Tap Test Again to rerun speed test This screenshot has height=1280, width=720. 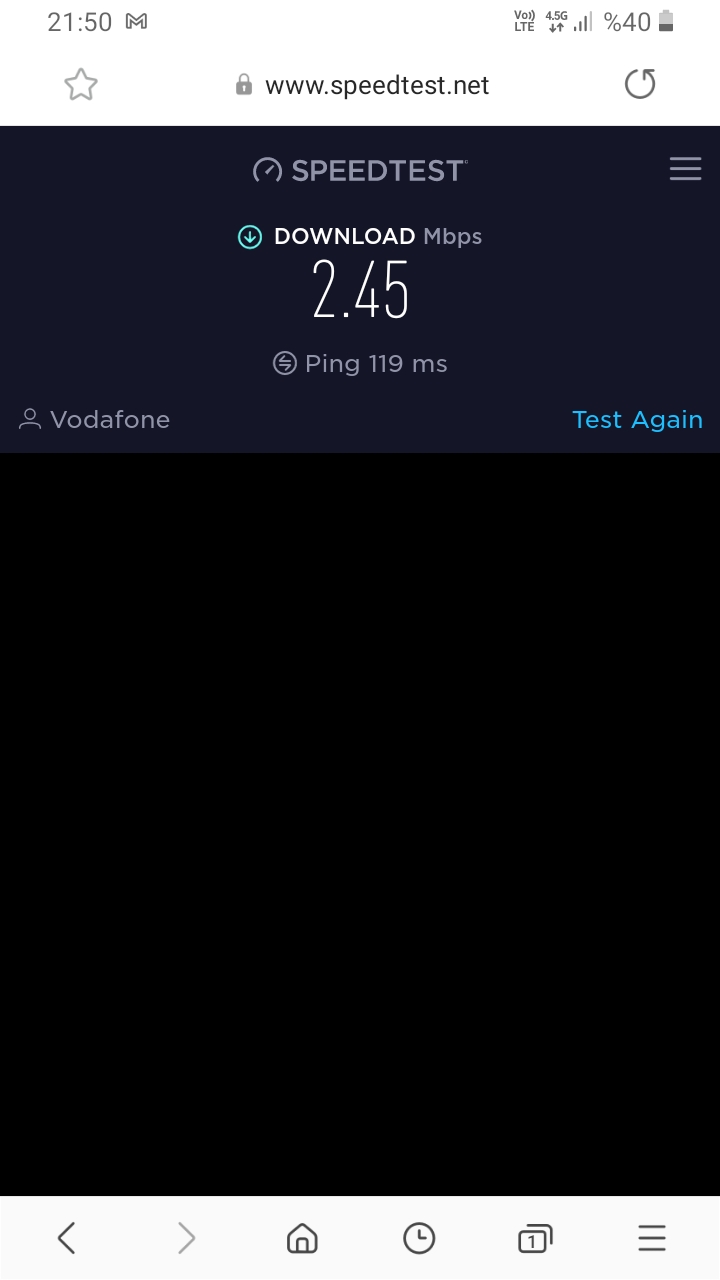tap(637, 419)
